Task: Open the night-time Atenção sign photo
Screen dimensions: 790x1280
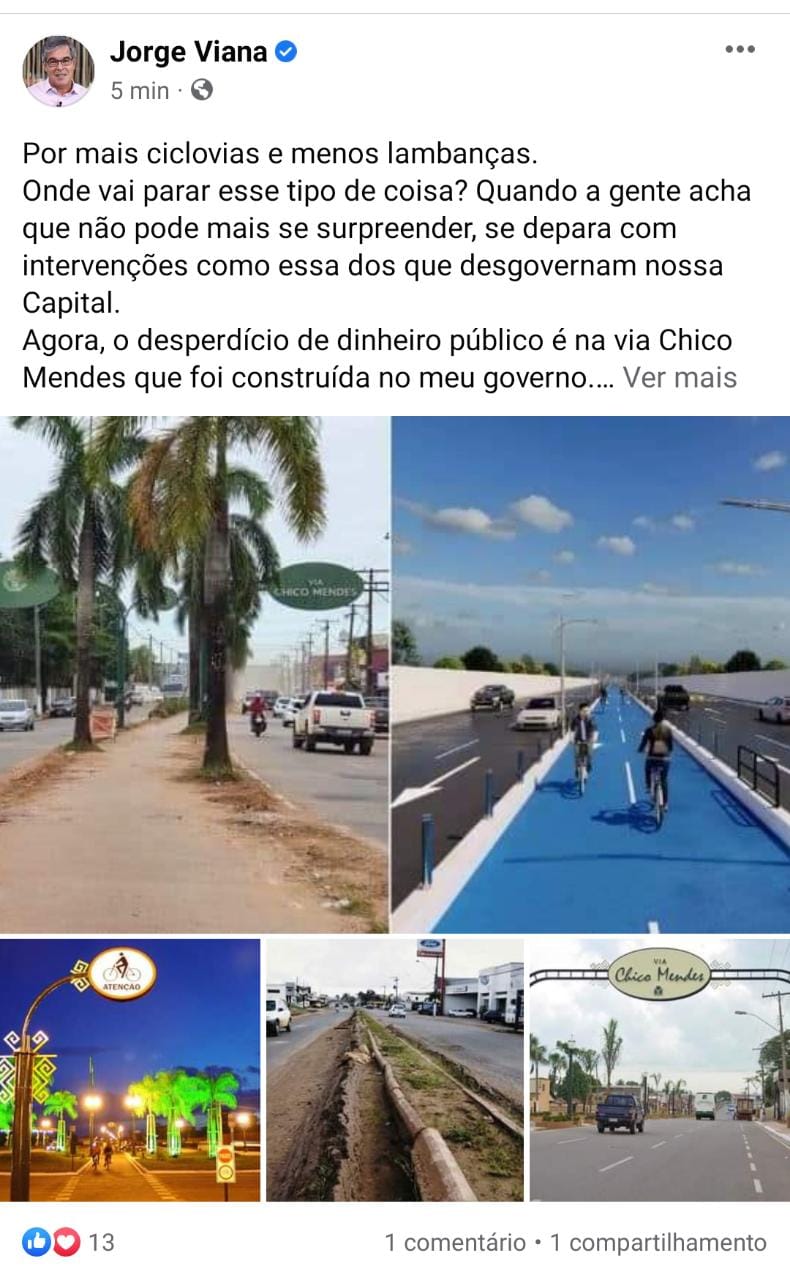Action: (130, 1069)
